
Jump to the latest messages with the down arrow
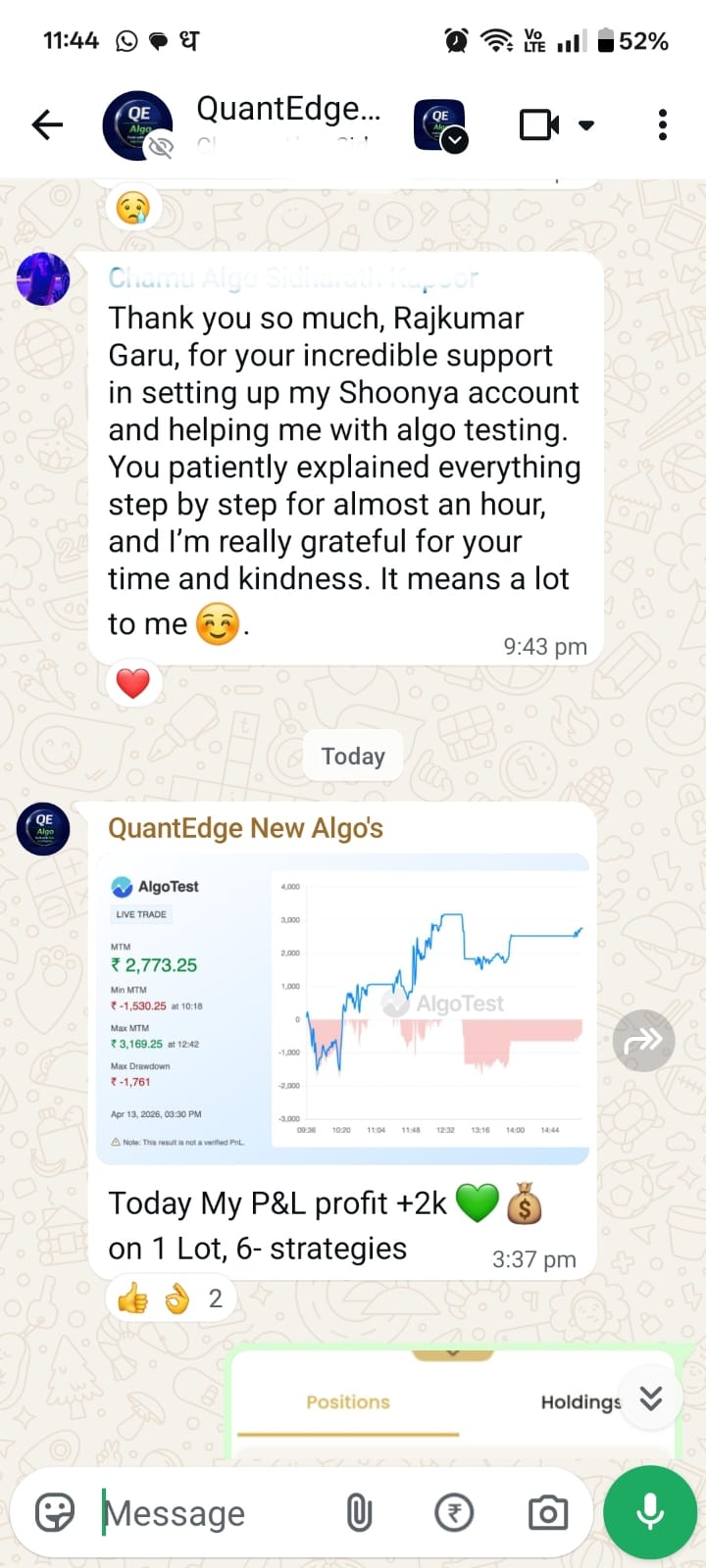(x=651, y=1398)
